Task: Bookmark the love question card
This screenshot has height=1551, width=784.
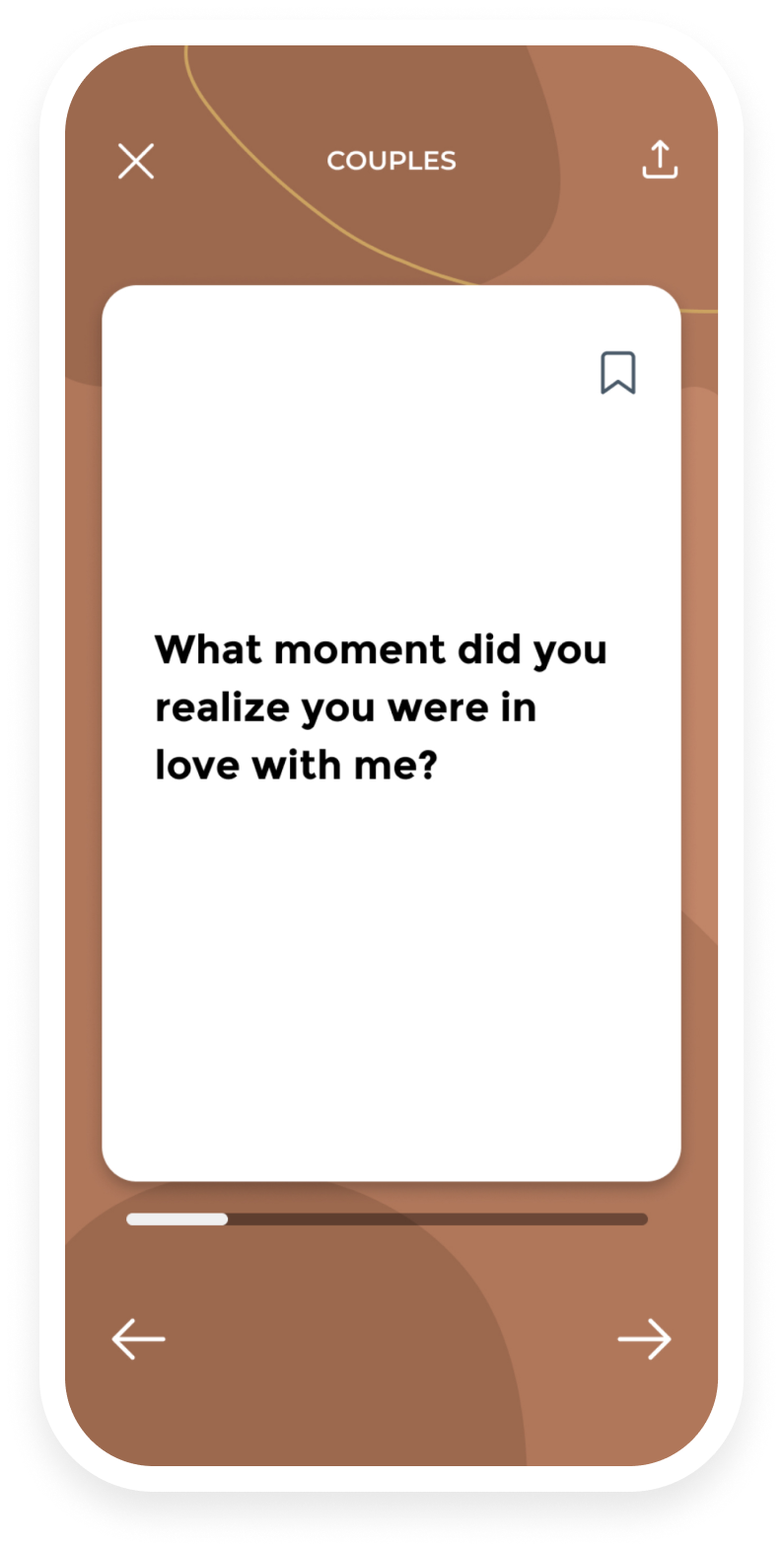Action: pyautogui.click(x=618, y=373)
